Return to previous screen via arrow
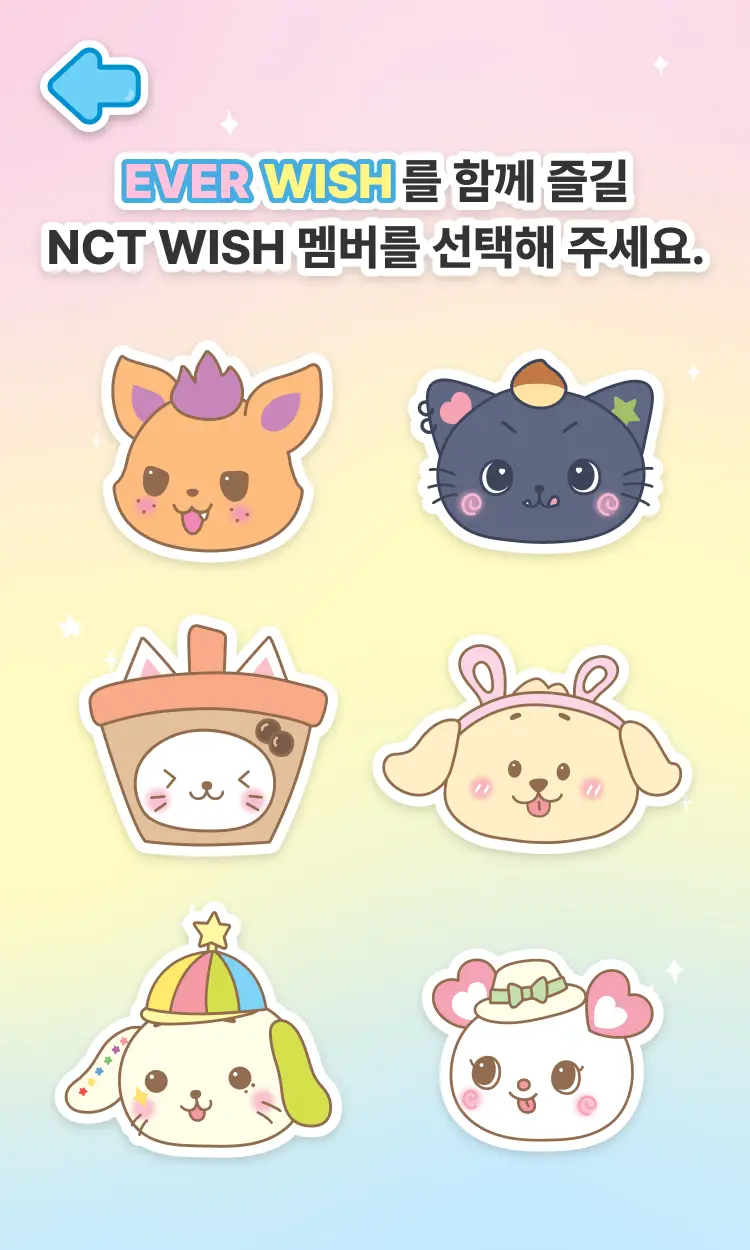Screen dimensions: 750x1250 coord(95,82)
